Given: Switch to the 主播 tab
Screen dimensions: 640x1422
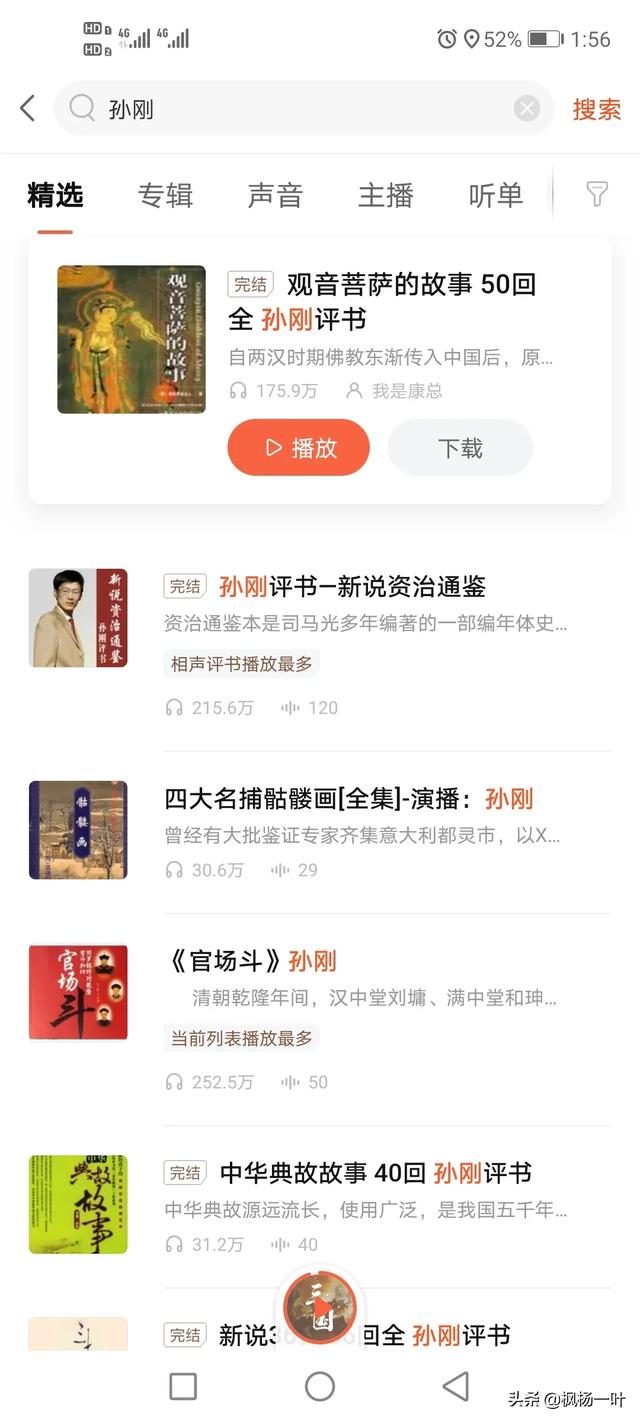Looking at the screenshot, I should (x=385, y=195).
